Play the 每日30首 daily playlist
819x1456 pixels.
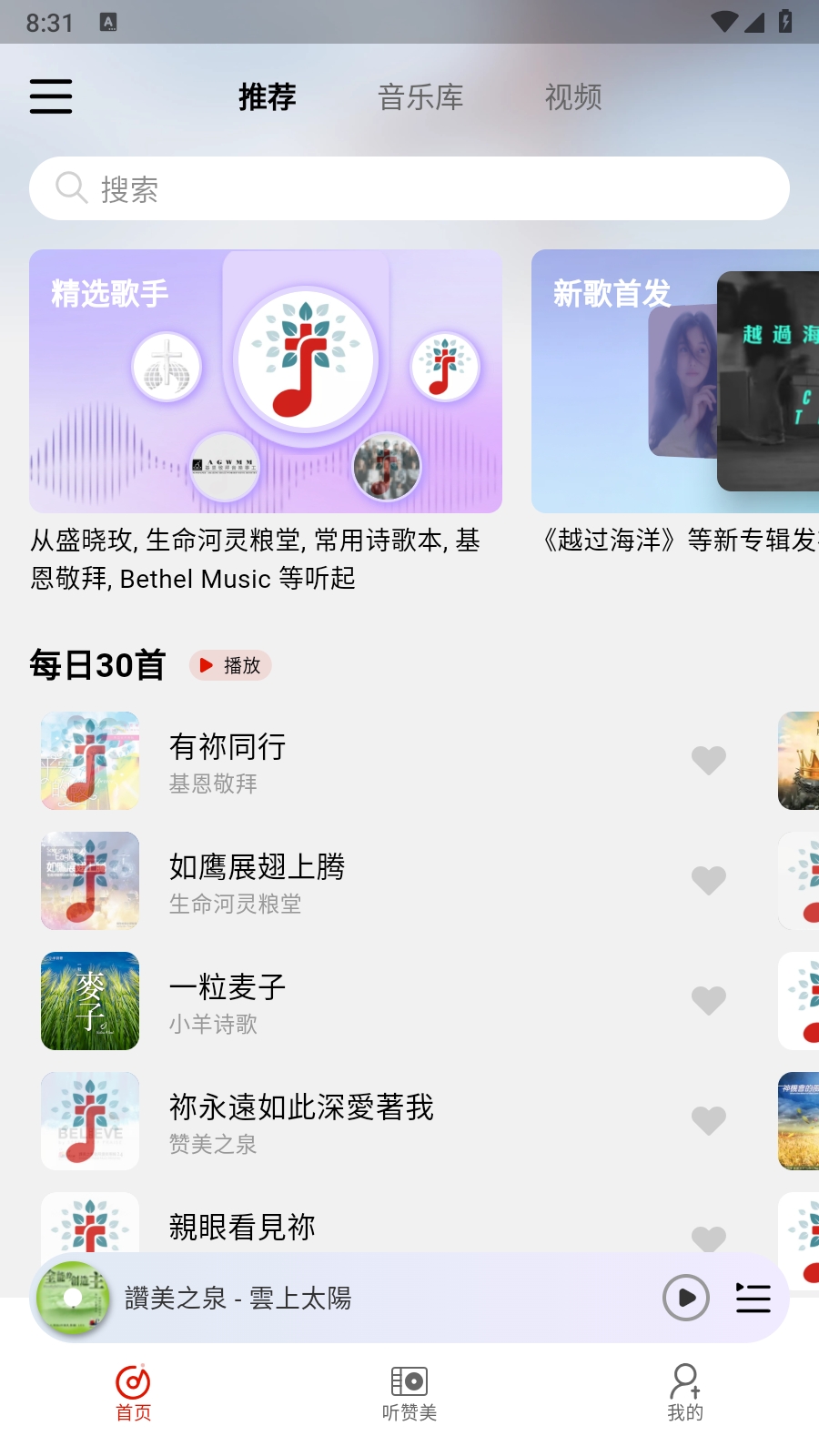(x=231, y=665)
